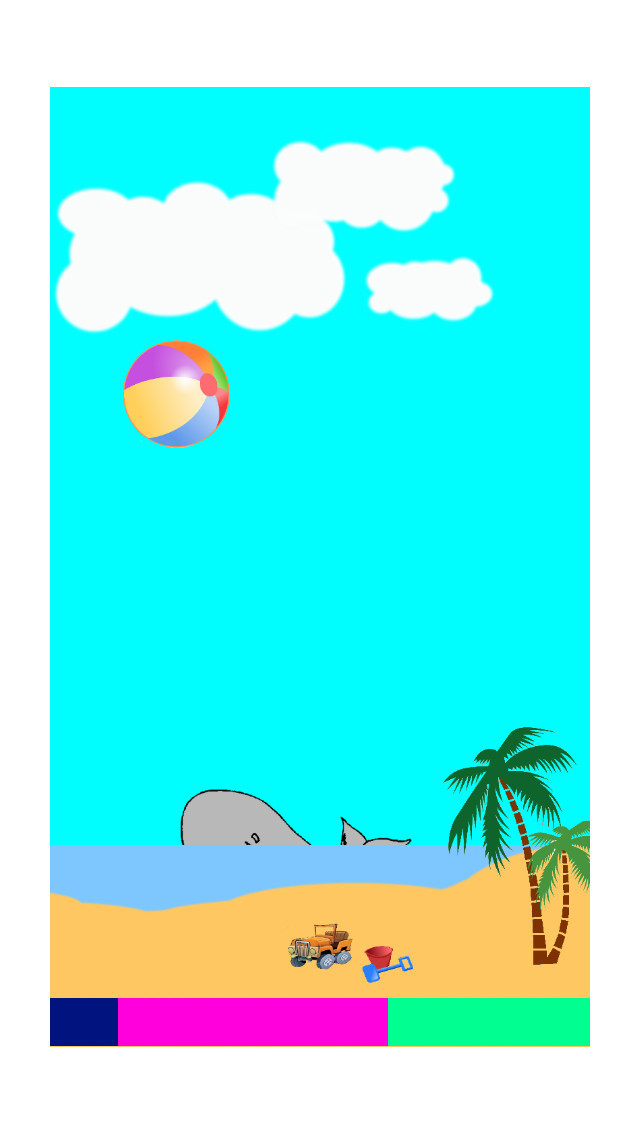Select the magenta block
640x1136 pixels.
point(253,1022)
